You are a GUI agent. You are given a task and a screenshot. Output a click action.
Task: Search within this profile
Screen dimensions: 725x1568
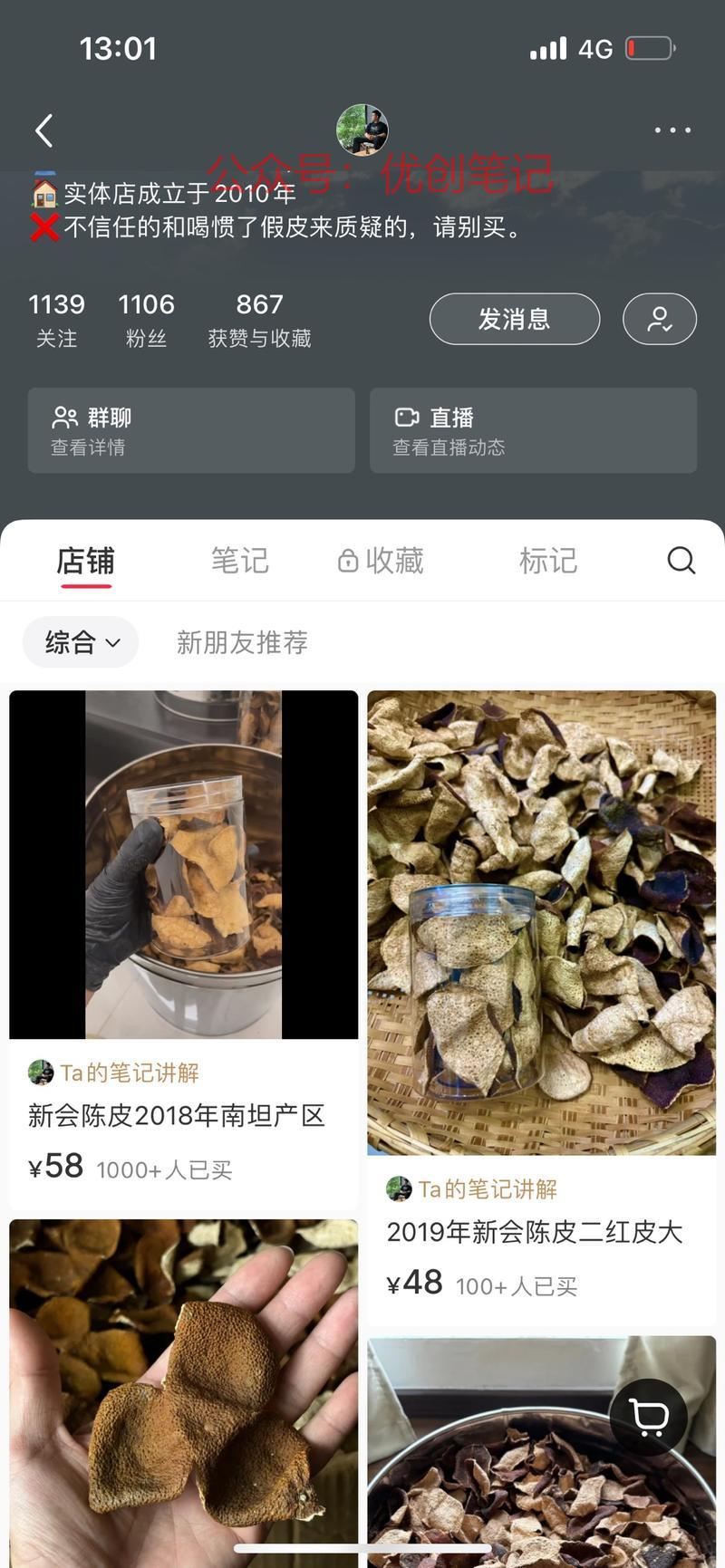tap(681, 561)
